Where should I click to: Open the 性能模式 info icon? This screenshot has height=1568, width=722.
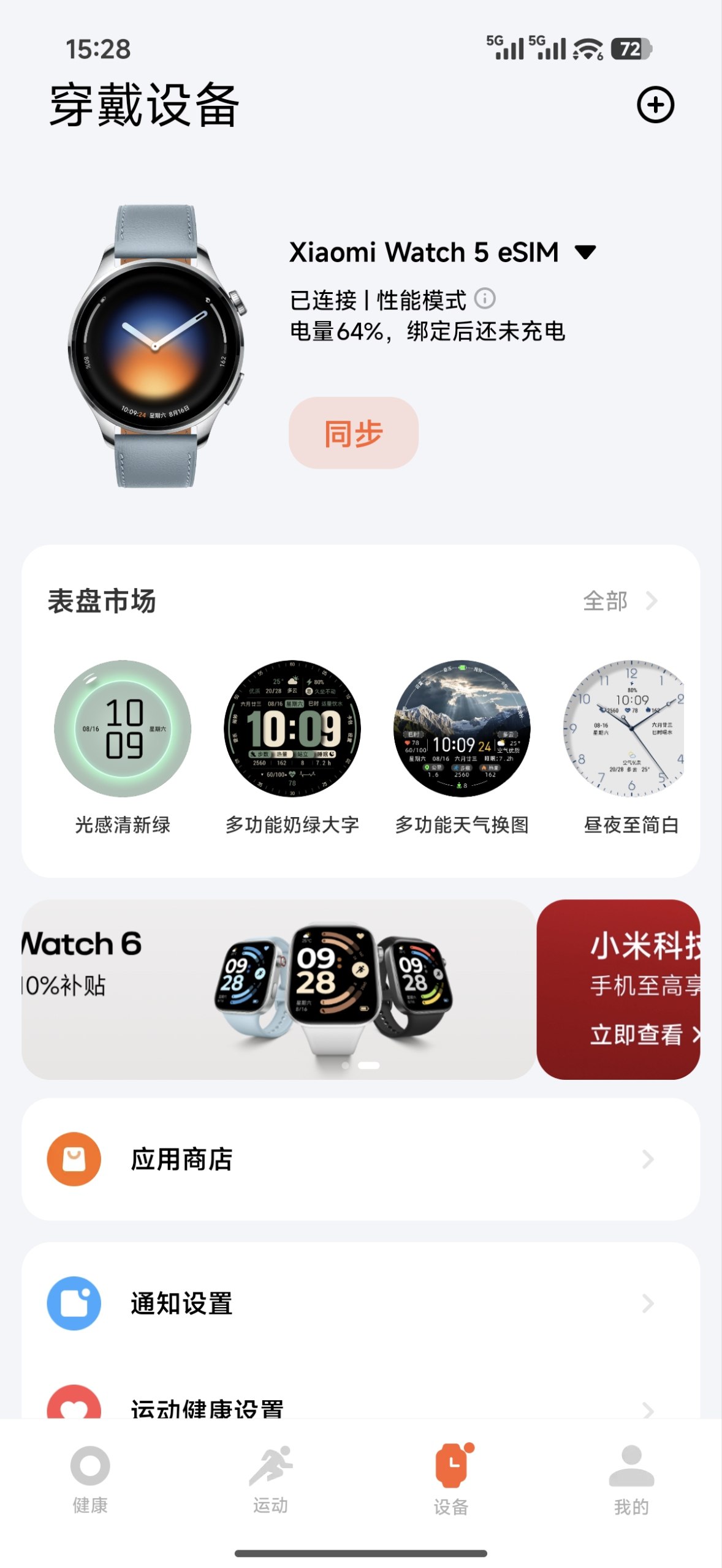coord(485,299)
